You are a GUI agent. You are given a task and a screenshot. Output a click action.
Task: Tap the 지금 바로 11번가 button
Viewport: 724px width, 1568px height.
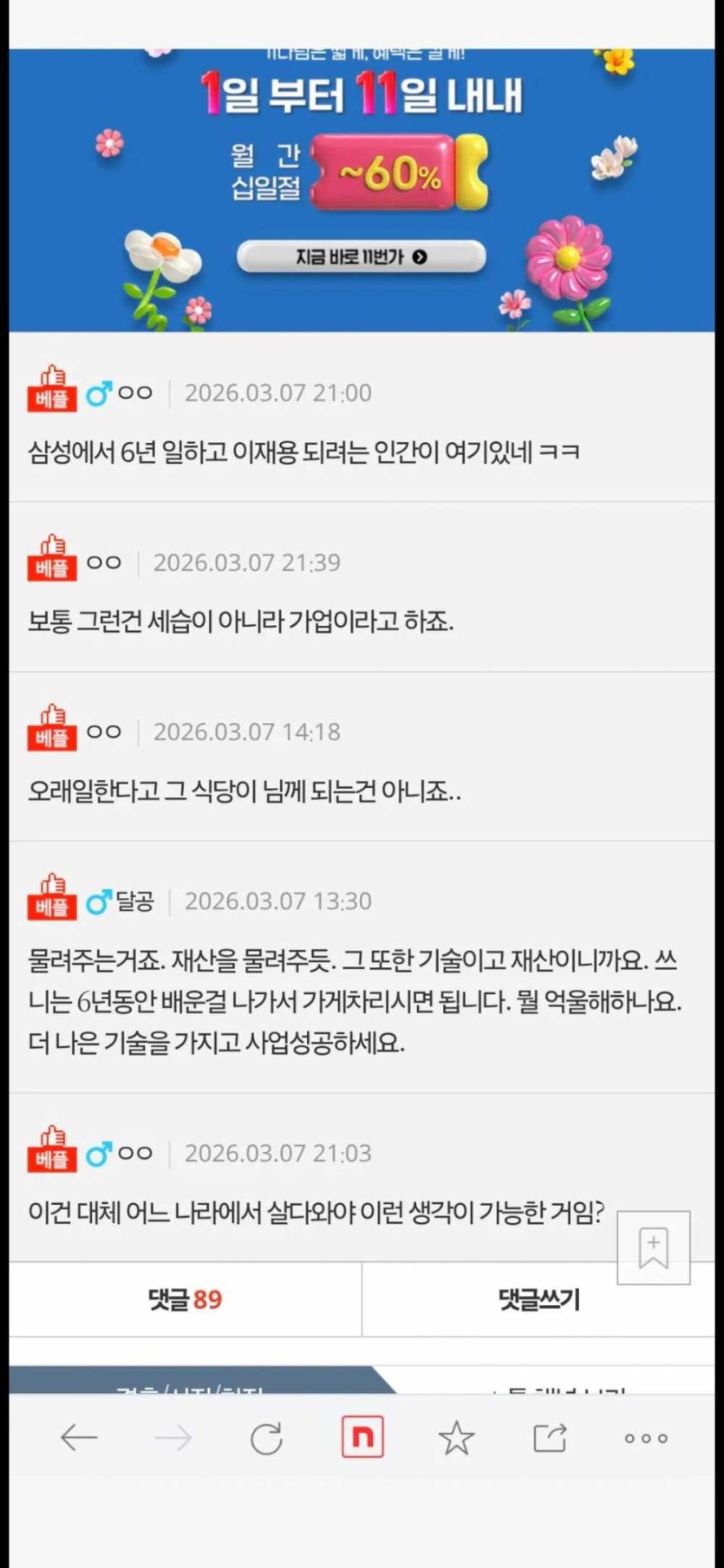tap(361, 257)
